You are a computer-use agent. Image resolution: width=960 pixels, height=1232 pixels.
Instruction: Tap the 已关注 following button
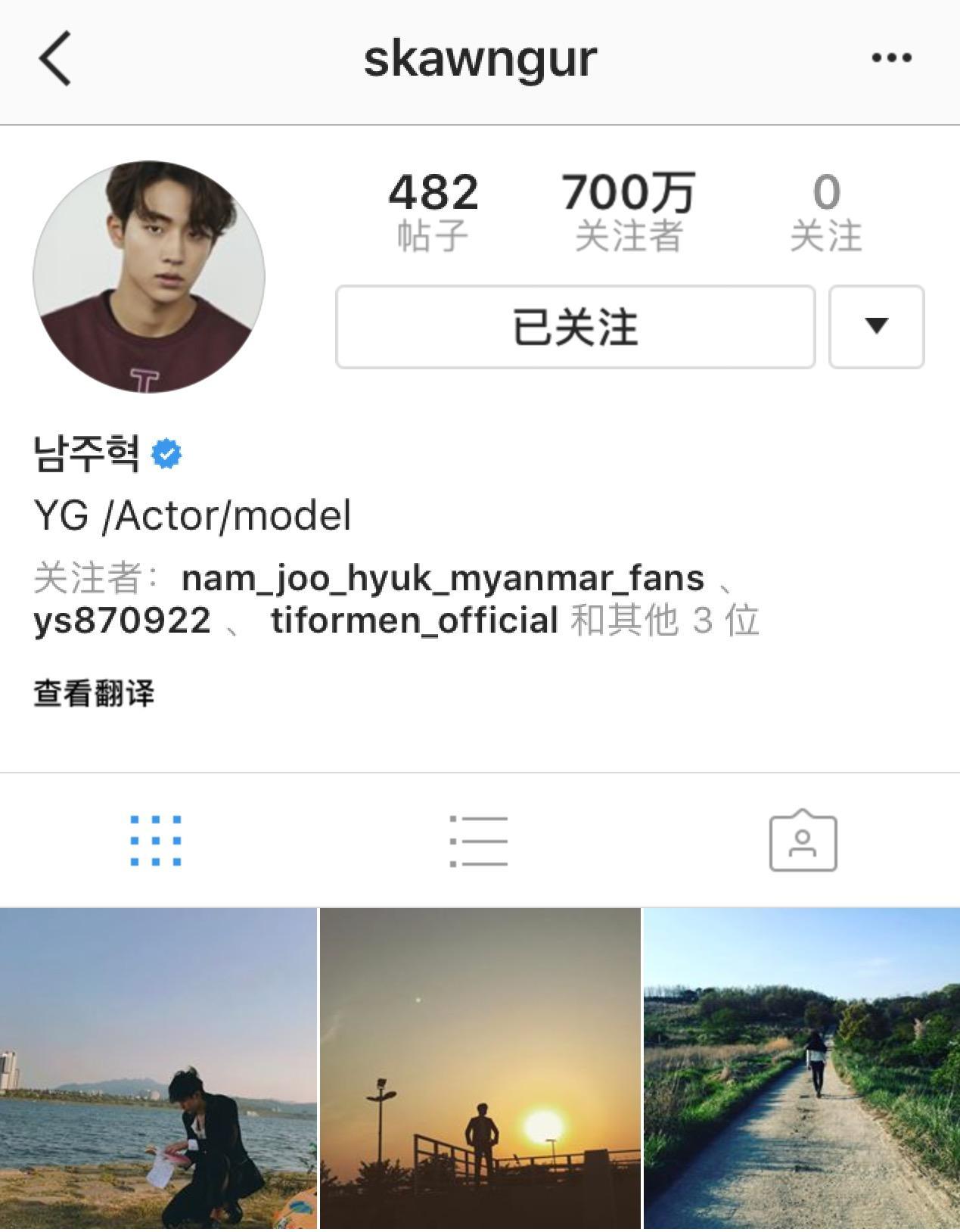[575, 327]
